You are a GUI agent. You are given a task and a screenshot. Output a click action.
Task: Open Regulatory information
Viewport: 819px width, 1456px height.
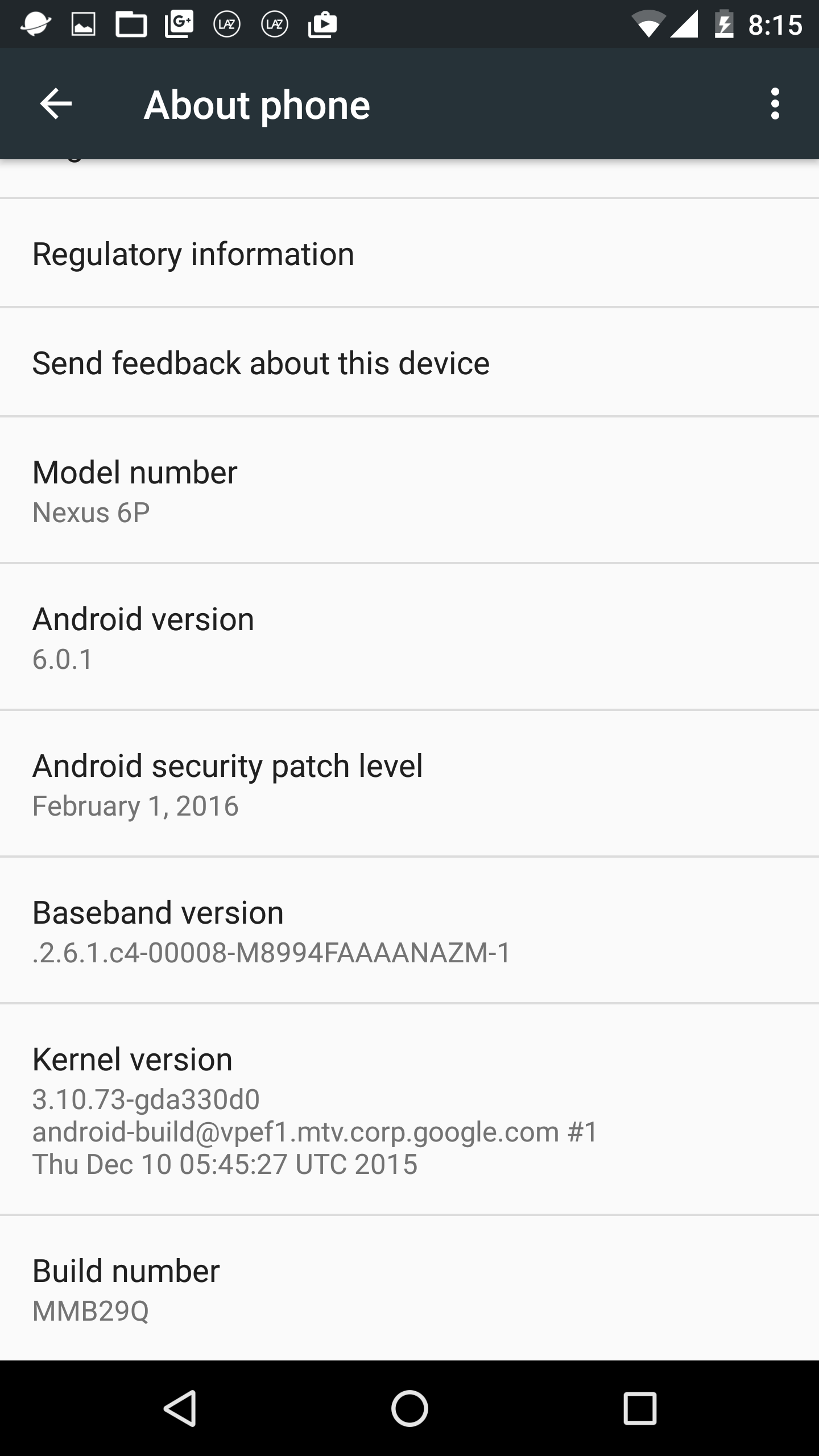pyautogui.click(x=409, y=253)
